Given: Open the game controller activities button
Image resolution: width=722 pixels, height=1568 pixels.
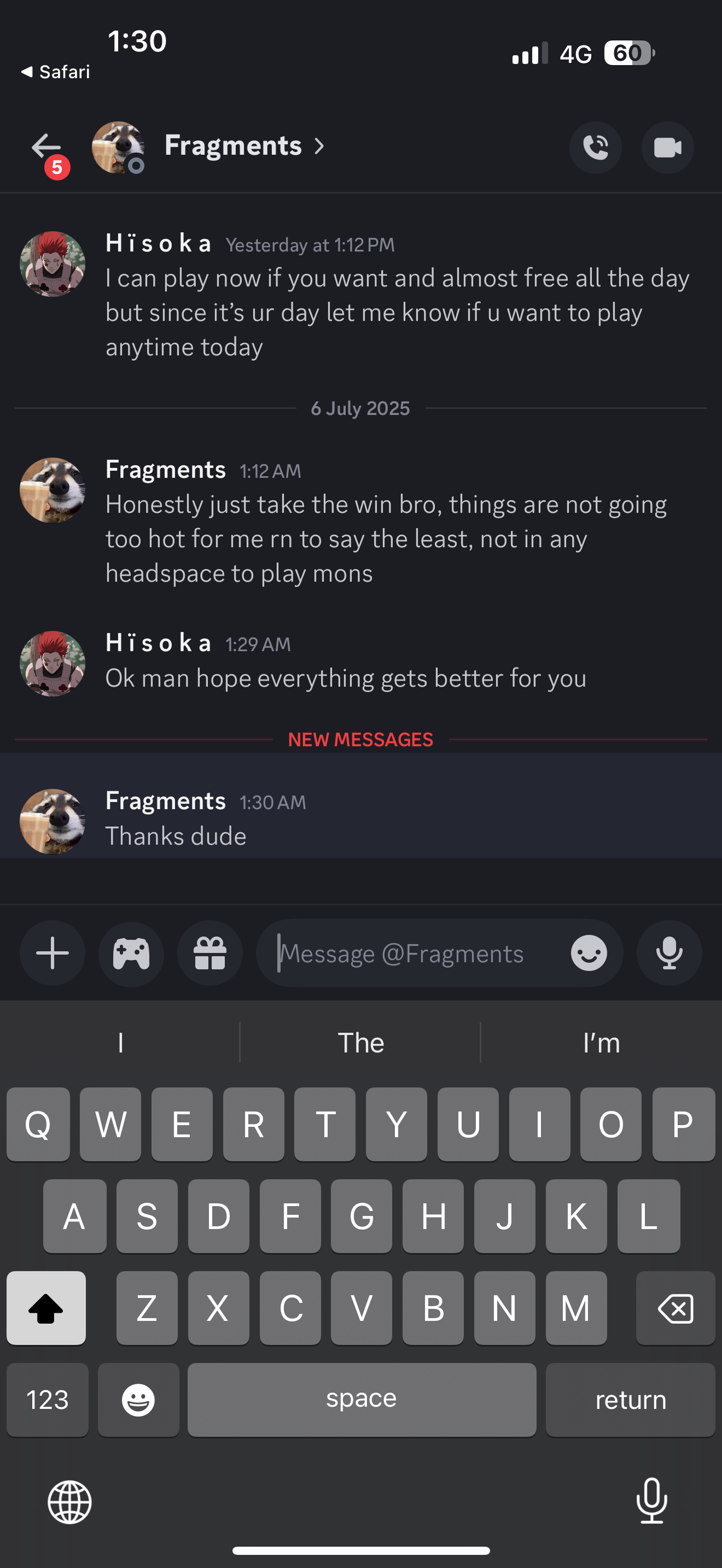Looking at the screenshot, I should [131, 953].
